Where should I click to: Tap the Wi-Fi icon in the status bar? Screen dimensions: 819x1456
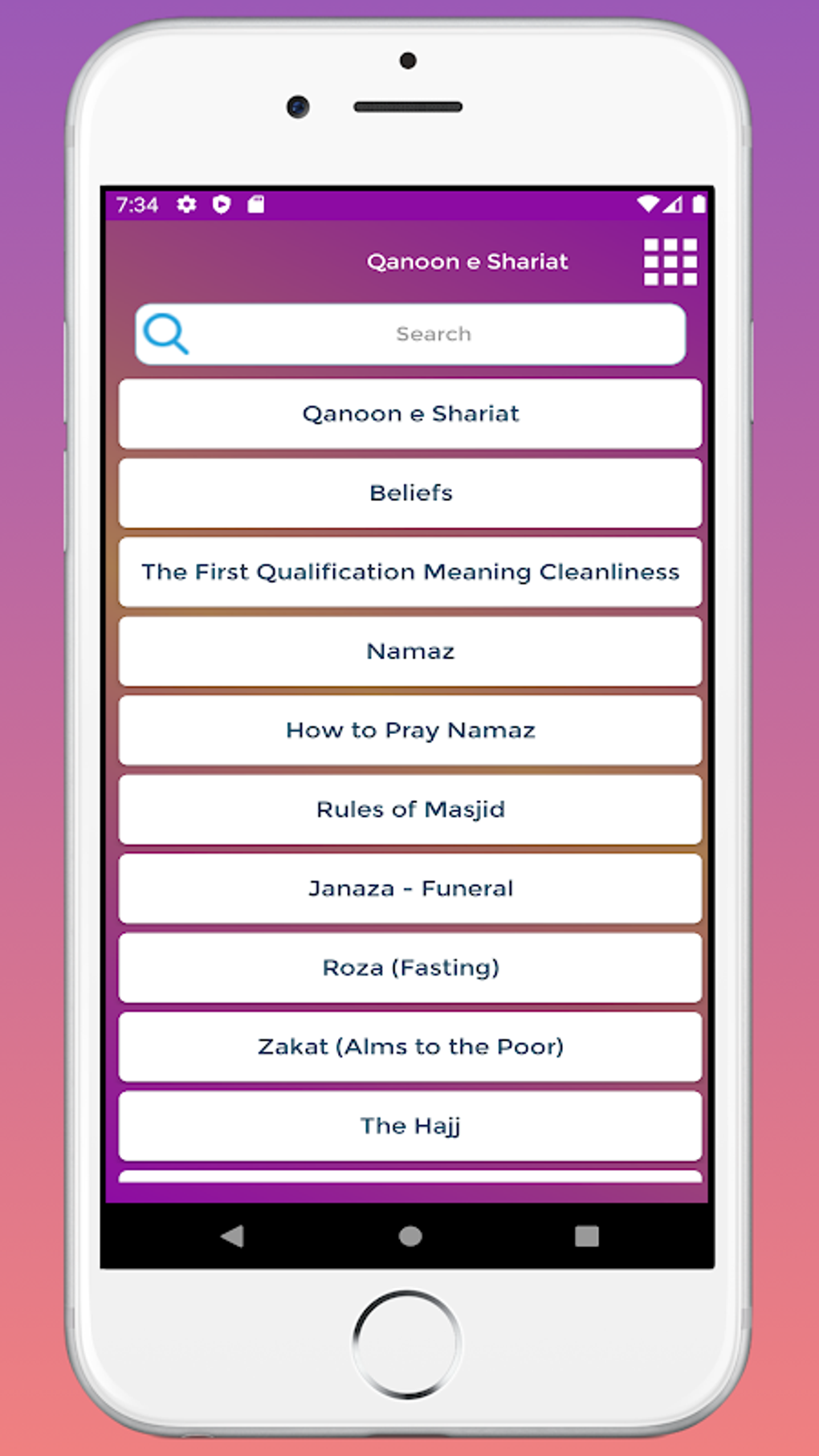[x=650, y=205]
